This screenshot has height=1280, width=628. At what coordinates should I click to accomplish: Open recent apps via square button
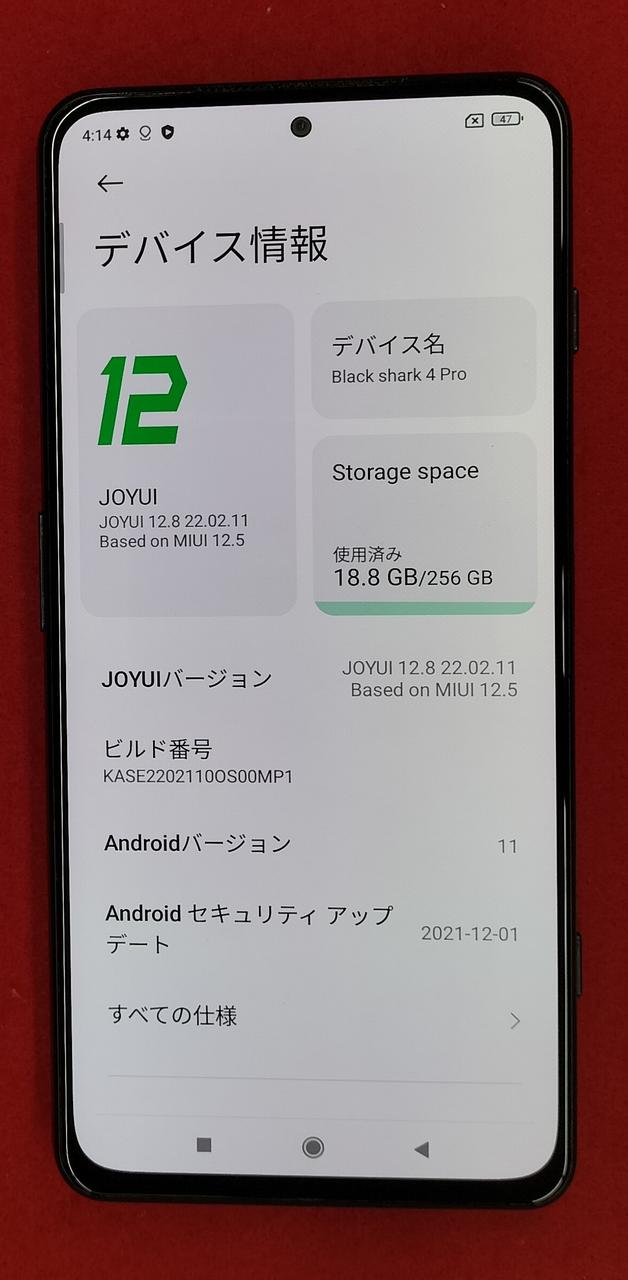pos(204,1146)
